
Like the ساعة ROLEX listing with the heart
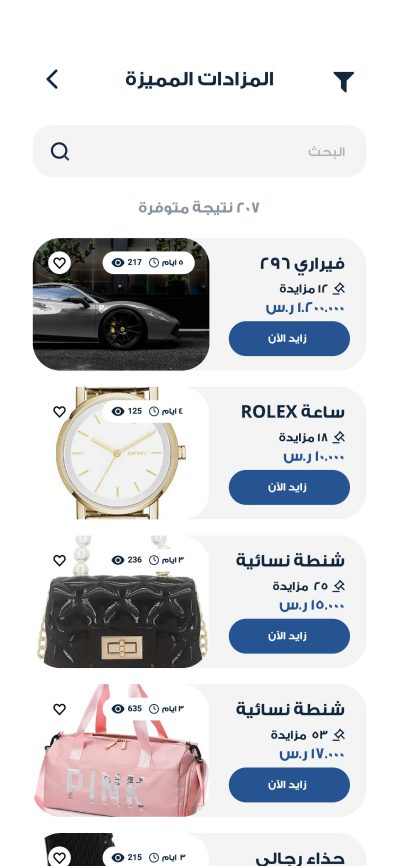pyautogui.click(x=60, y=411)
